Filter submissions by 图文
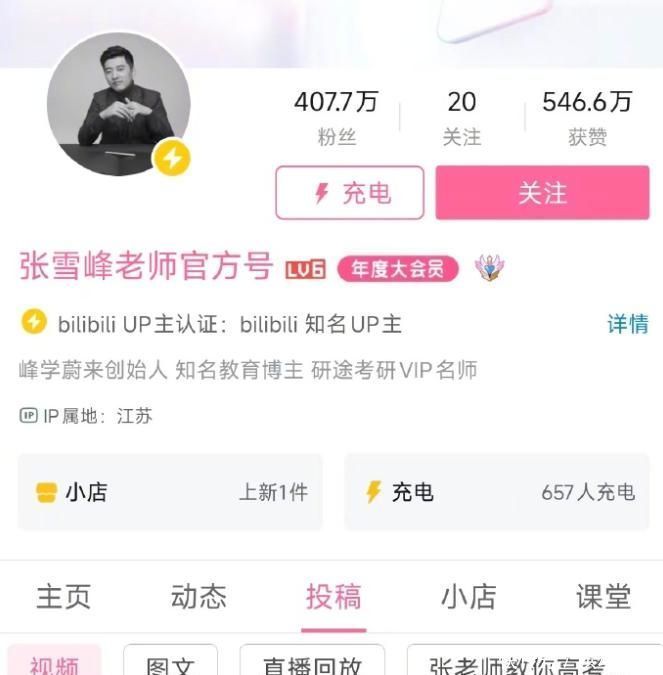Image resolution: width=663 pixels, height=675 pixels. click(x=170, y=663)
